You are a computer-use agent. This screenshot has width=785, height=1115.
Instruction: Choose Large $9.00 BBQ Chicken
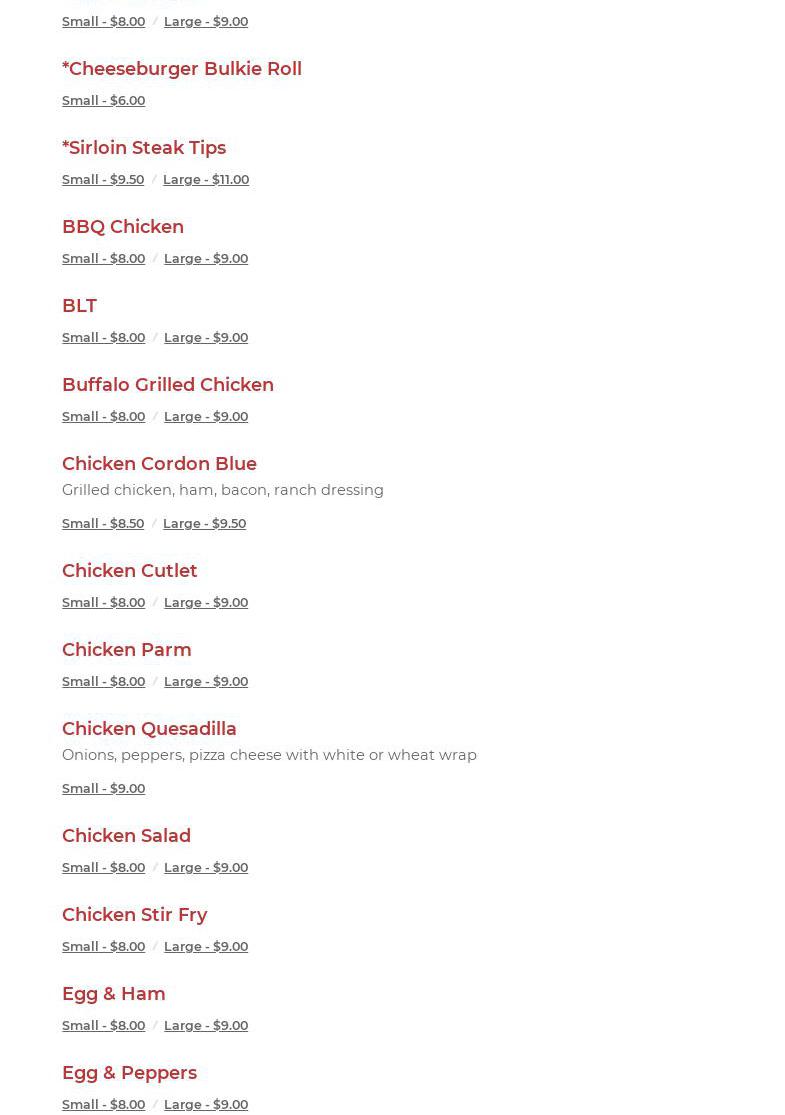coord(206,258)
